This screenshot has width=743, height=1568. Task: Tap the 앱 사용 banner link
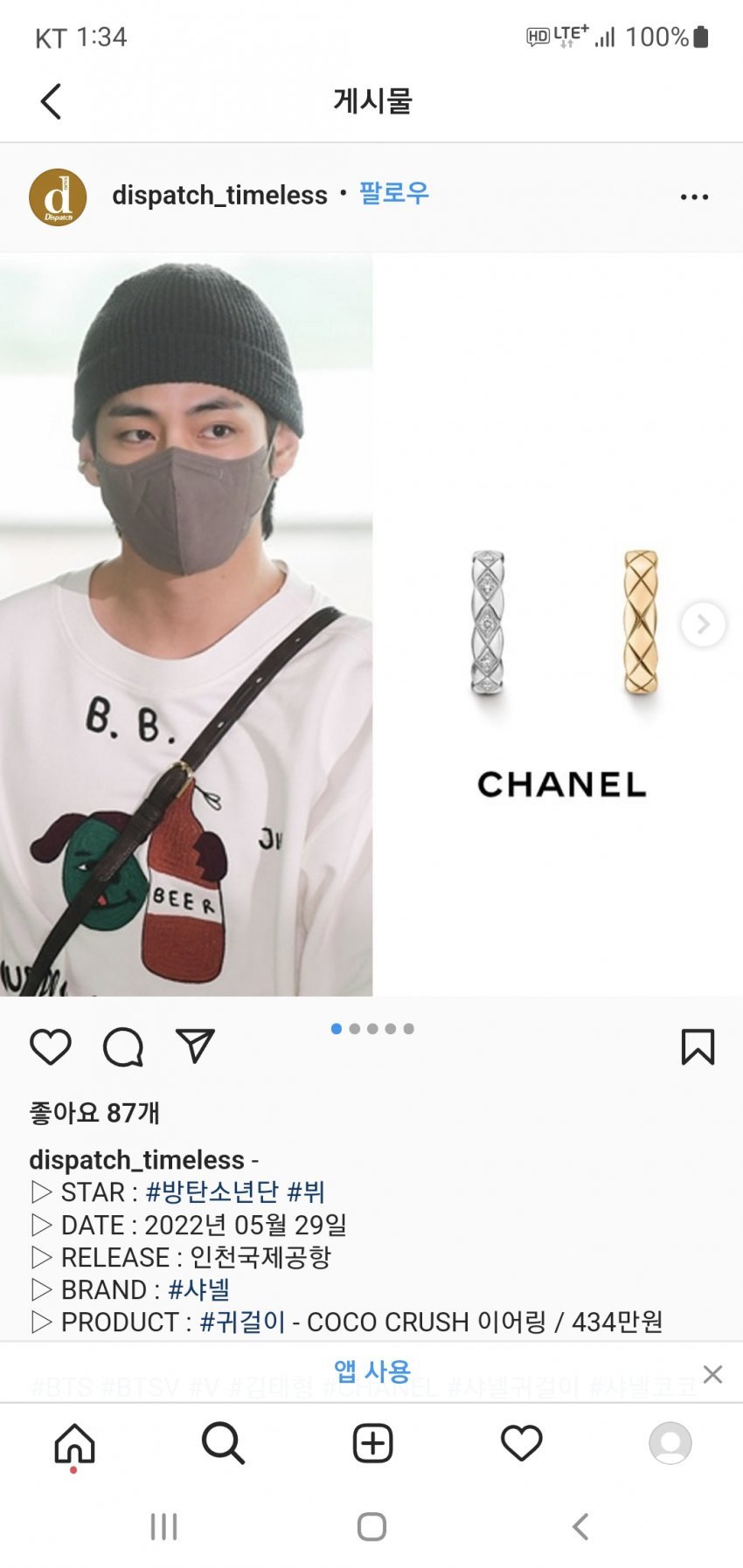coord(371,1371)
